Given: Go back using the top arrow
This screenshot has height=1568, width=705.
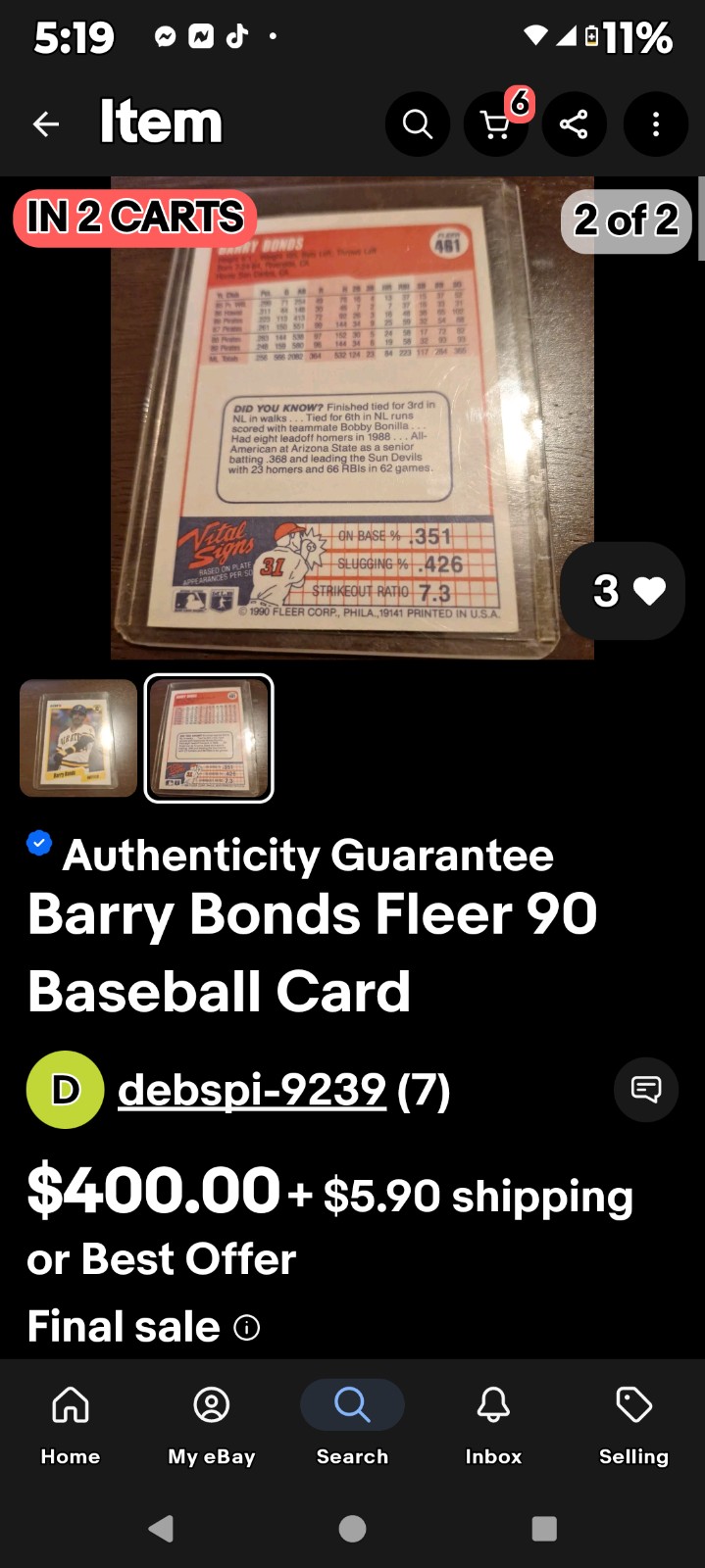Looking at the screenshot, I should [x=46, y=124].
